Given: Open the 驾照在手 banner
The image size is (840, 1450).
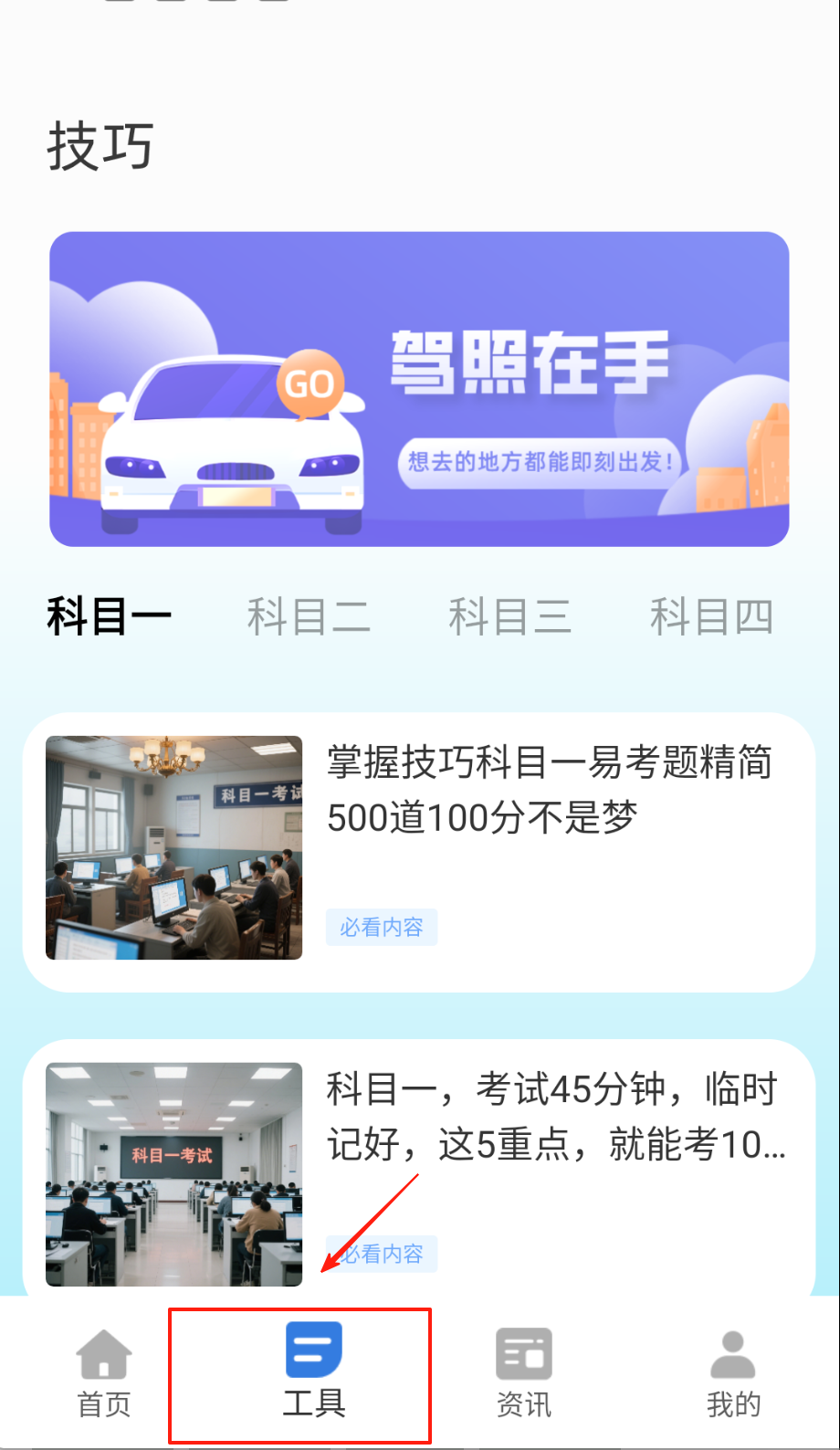Looking at the screenshot, I should point(419,389).
